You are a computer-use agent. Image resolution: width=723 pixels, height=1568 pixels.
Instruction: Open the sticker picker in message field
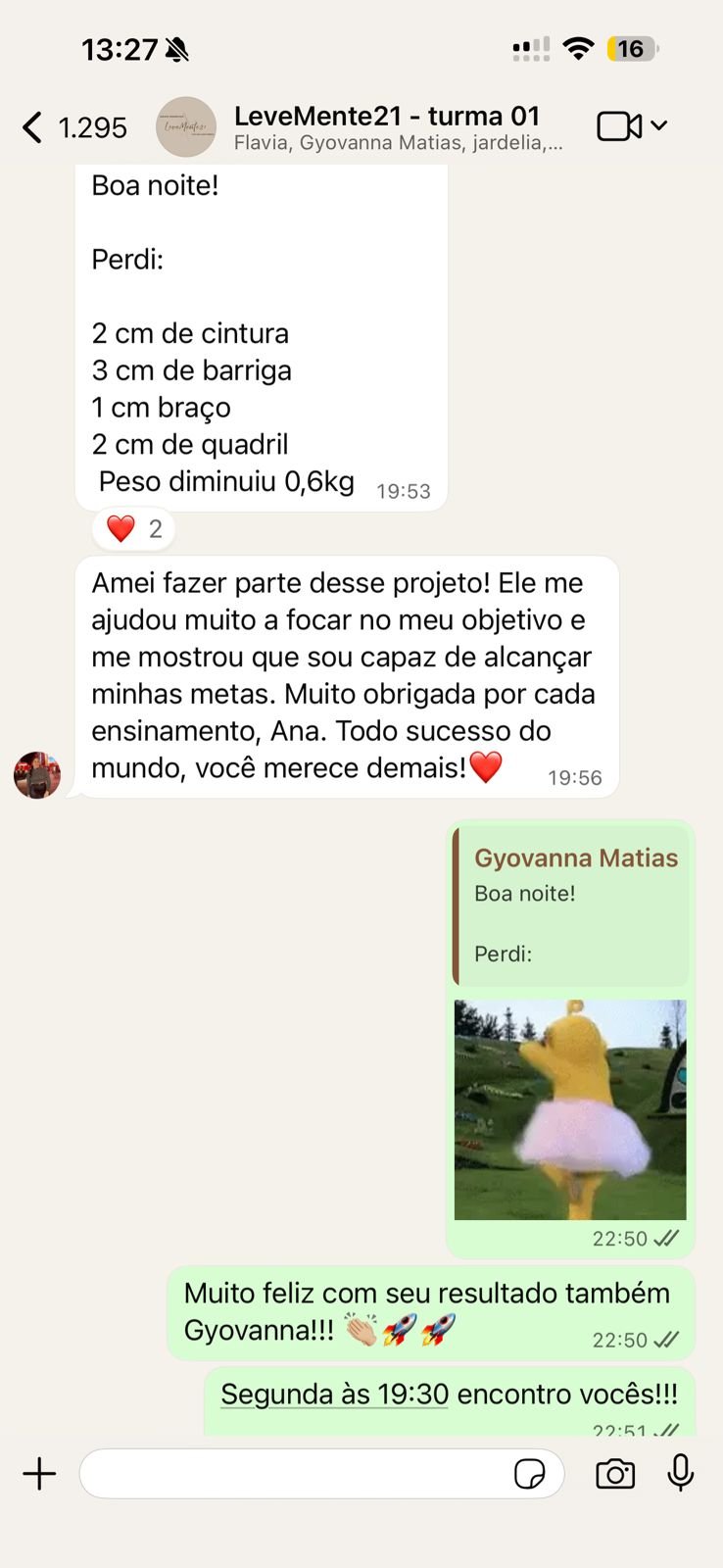(530, 1474)
